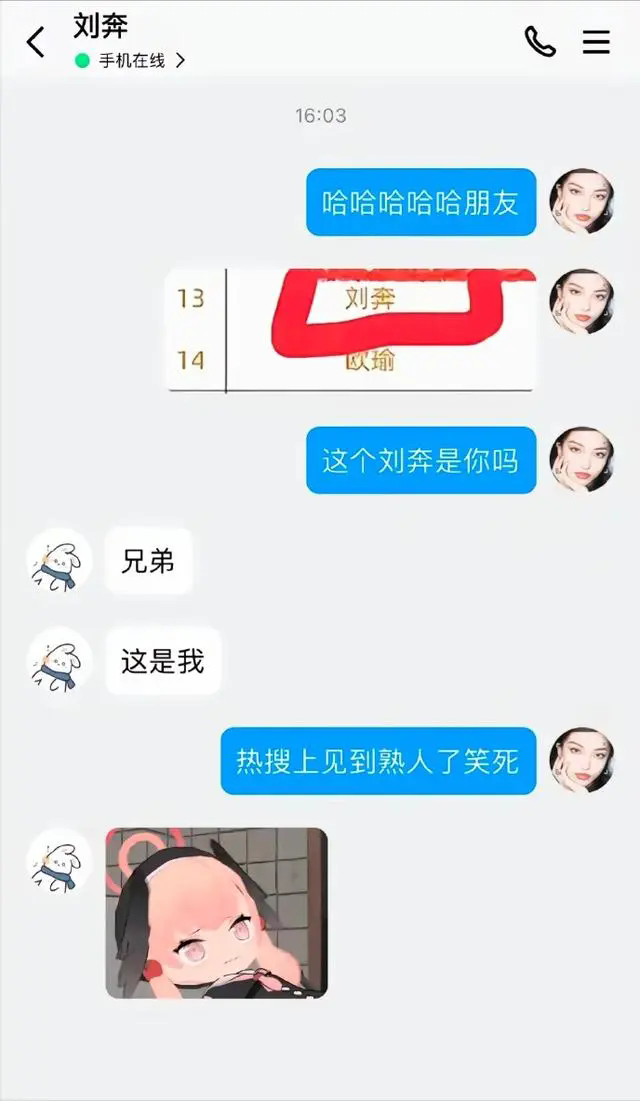Image resolution: width=640 pixels, height=1101 pixels.
Task: Open the chat settings menu
Action: 596,41
